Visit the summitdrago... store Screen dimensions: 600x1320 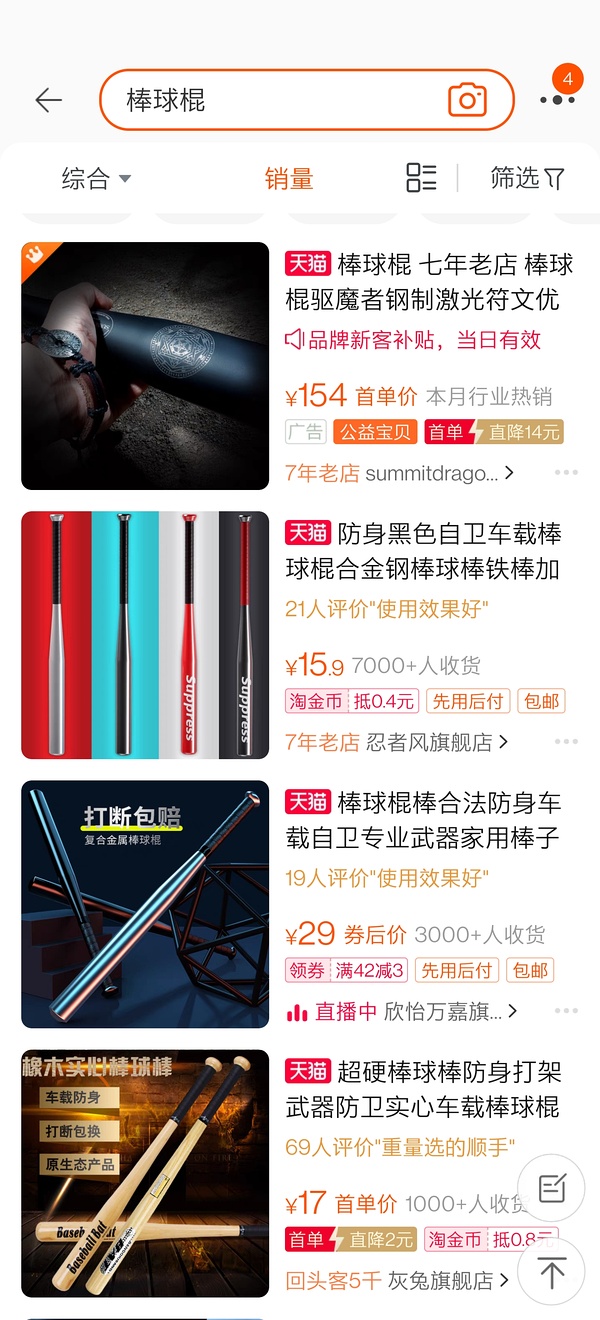click(x=438, y=473)
